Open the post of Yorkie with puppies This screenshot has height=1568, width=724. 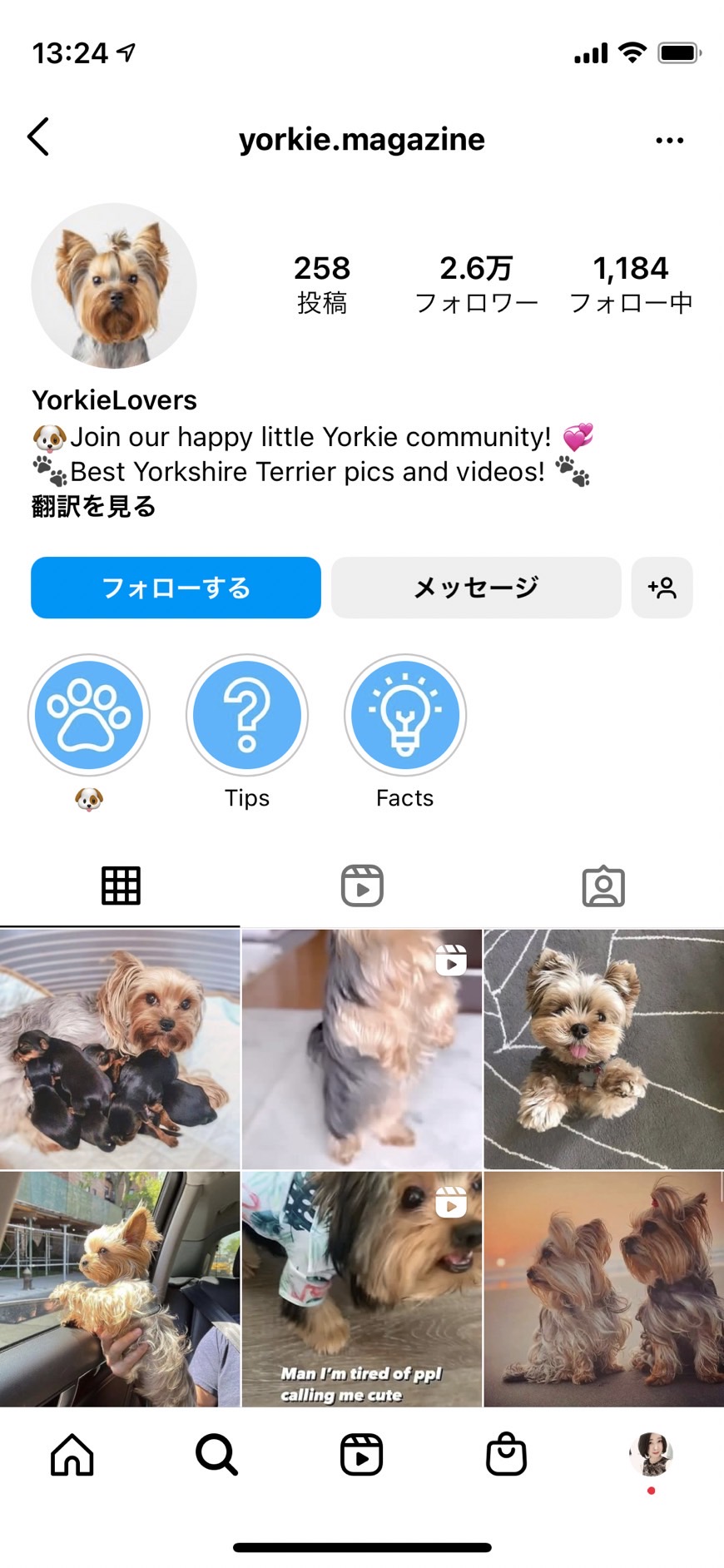coord(120,1049)
